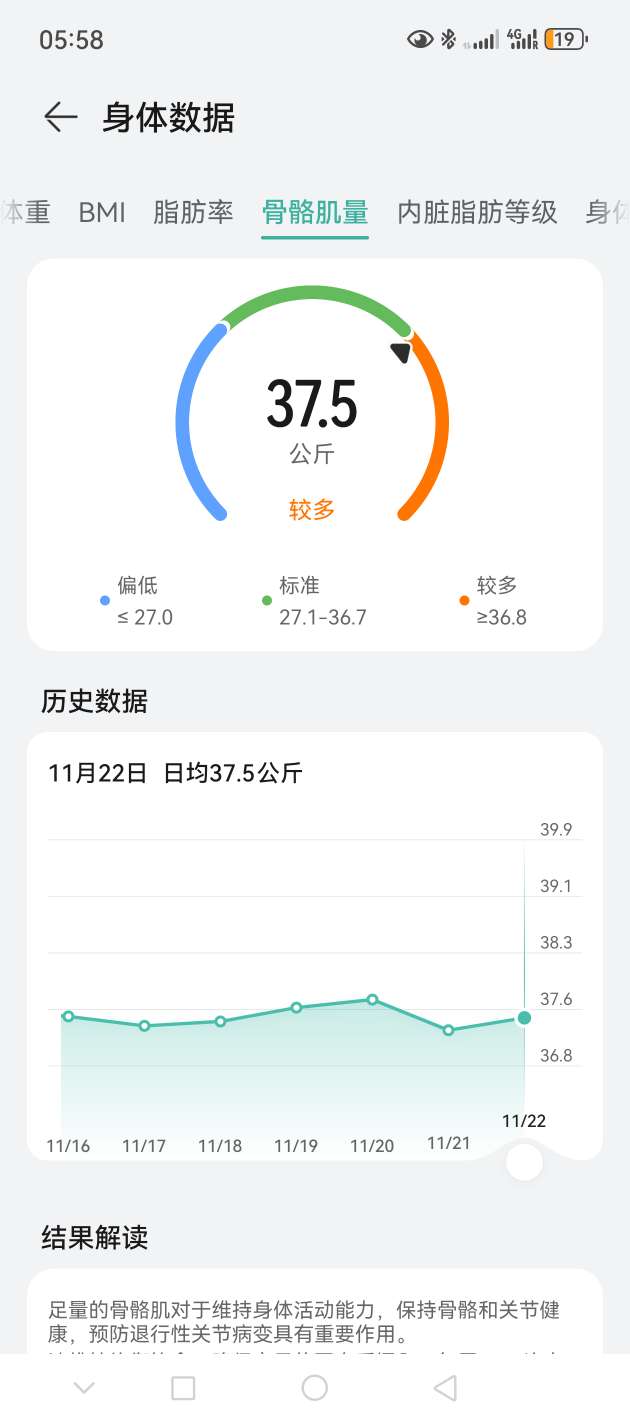This screenshot has height=1422, width=630.
Task: Select the 11/16 data point on chart
Action: point(68,1016)
